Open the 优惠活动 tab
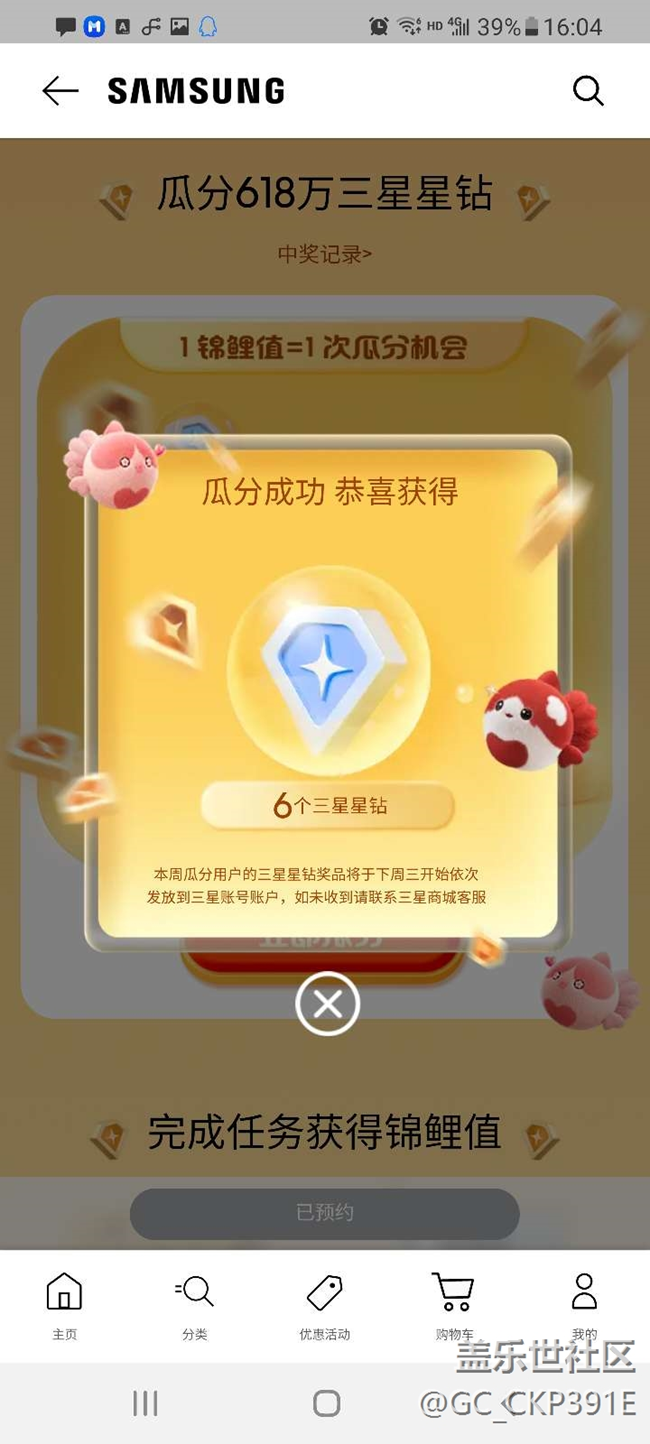This screenshot has width=650, height=1444. pos(325,1305)
